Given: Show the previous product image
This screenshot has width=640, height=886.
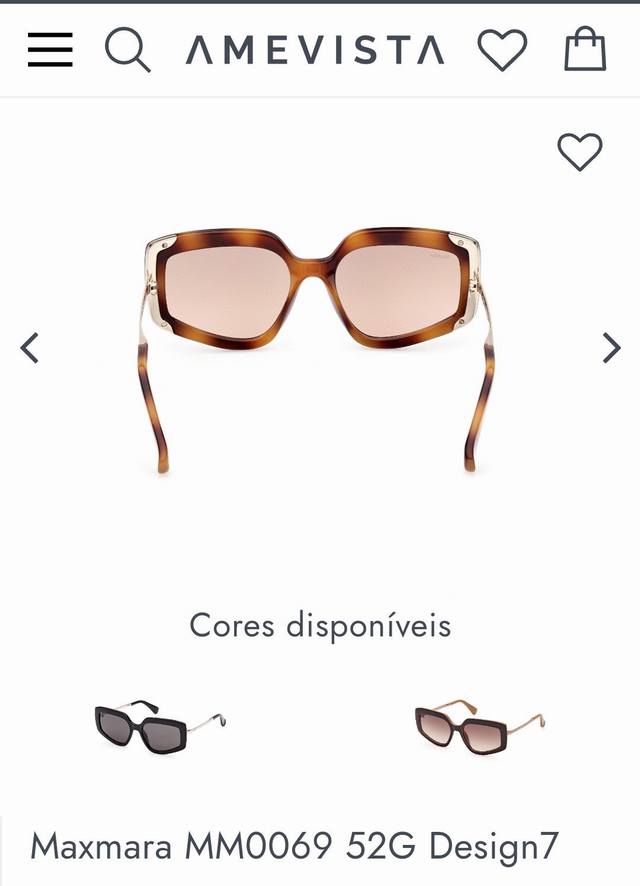Looking at the screenshot, I should pyautogui.click(x=30, y=348).
